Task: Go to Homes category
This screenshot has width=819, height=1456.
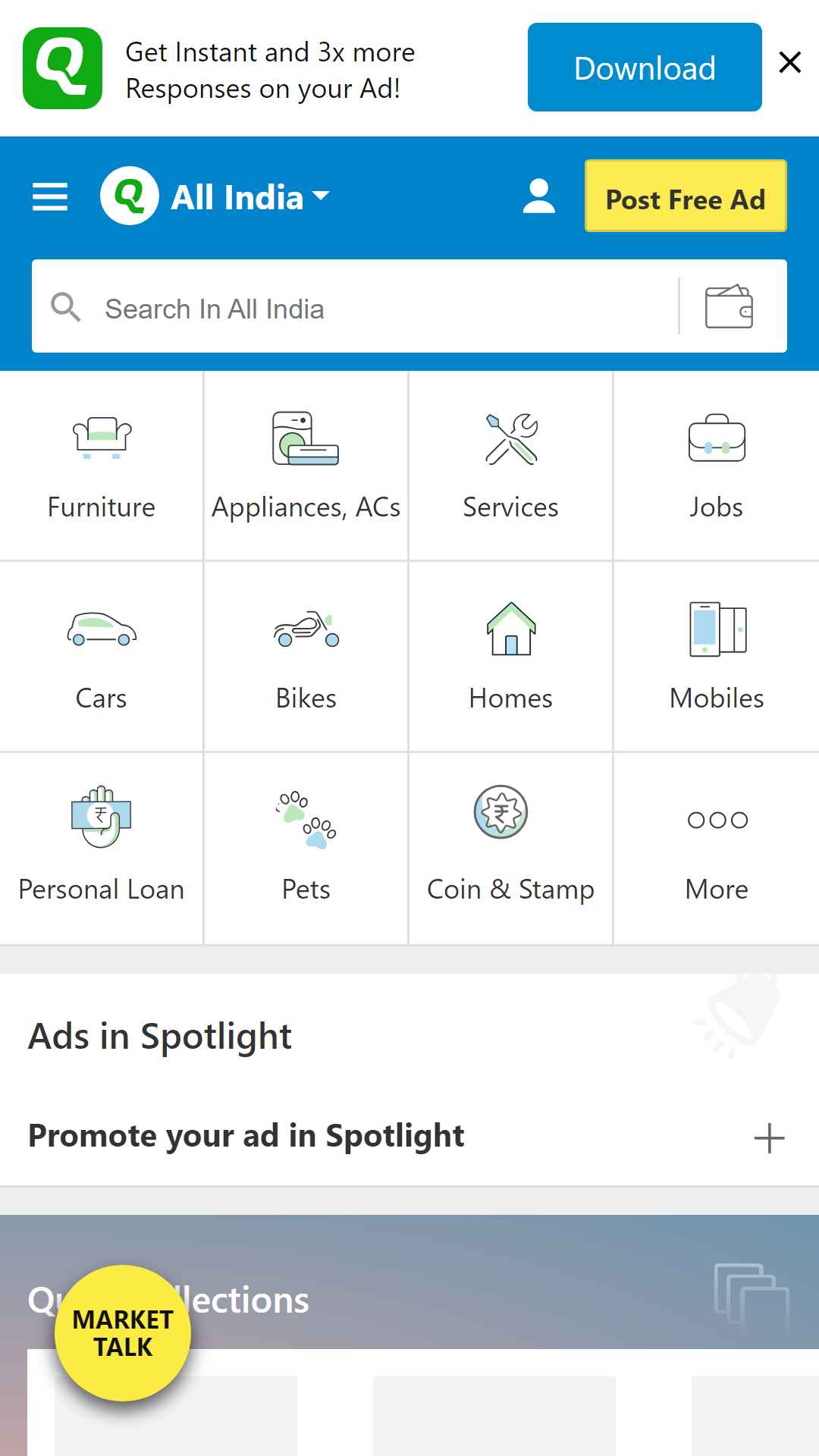Action: point(511,657)
